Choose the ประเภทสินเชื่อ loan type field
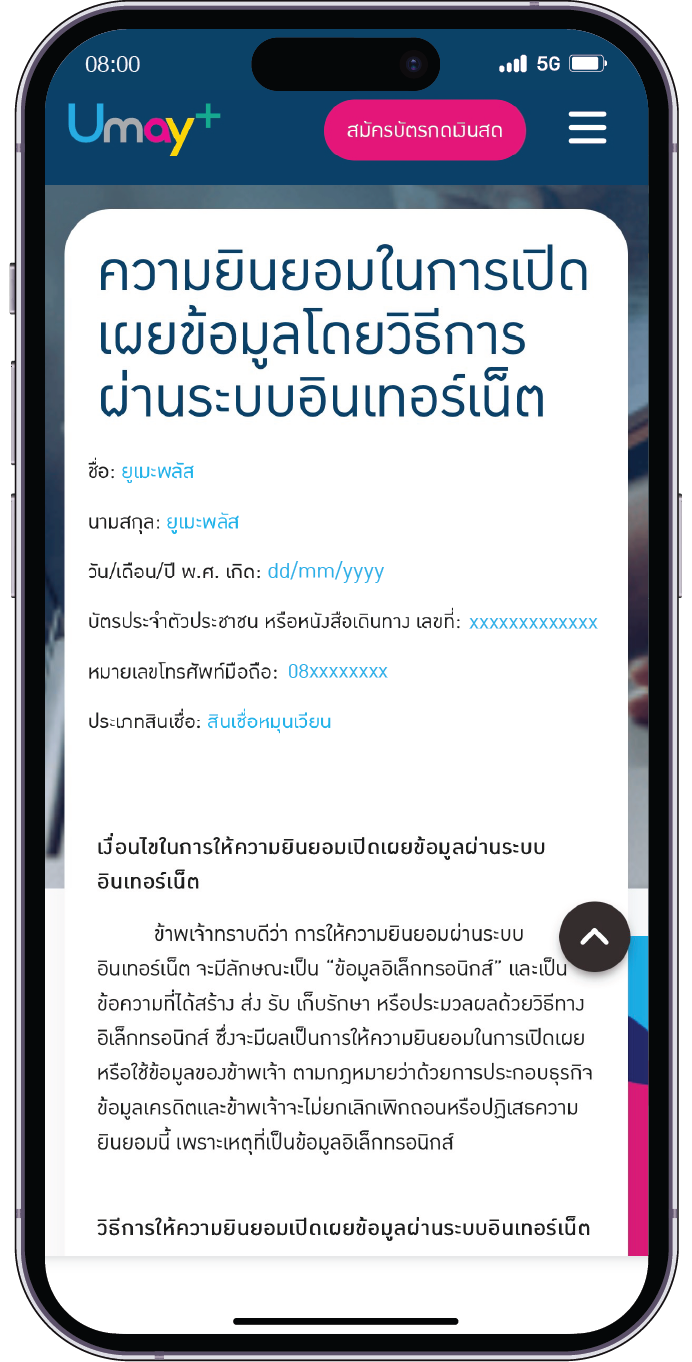This screenshot has width=692, height=1362. [269, 722]
